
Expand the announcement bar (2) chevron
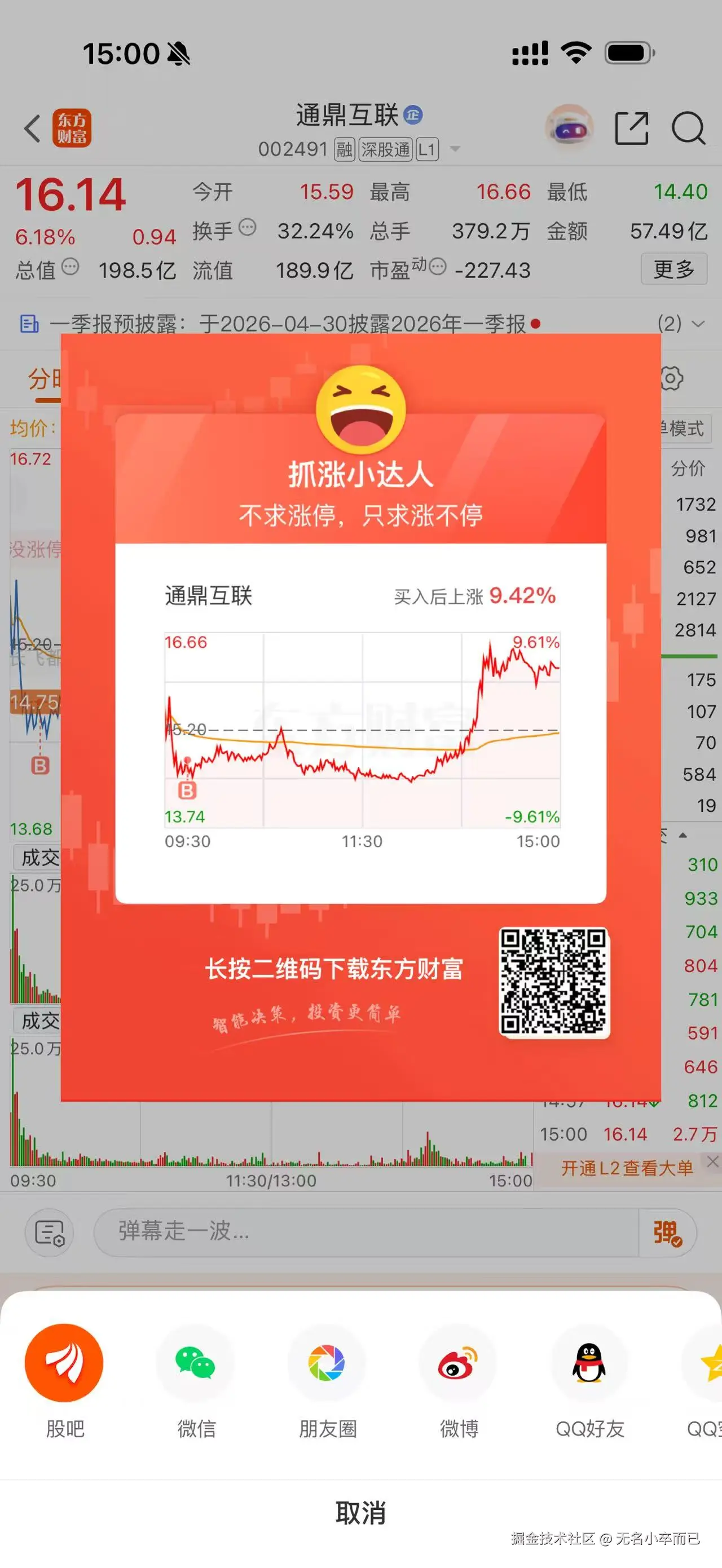click(698, 325)
